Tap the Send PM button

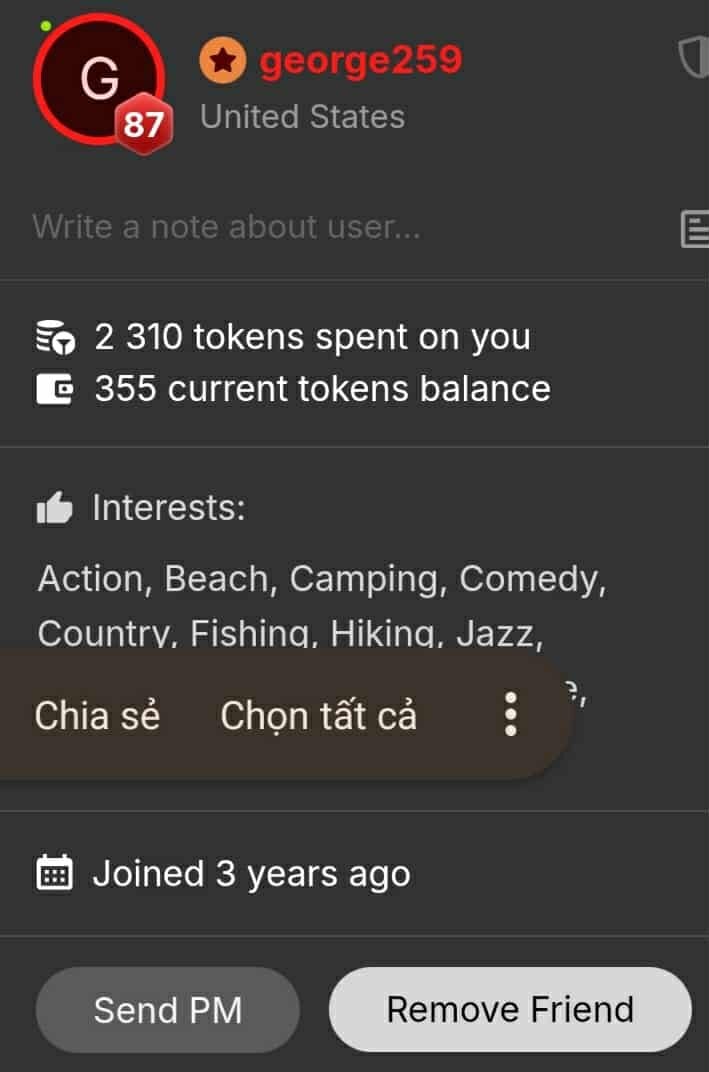pos(167,1009)
